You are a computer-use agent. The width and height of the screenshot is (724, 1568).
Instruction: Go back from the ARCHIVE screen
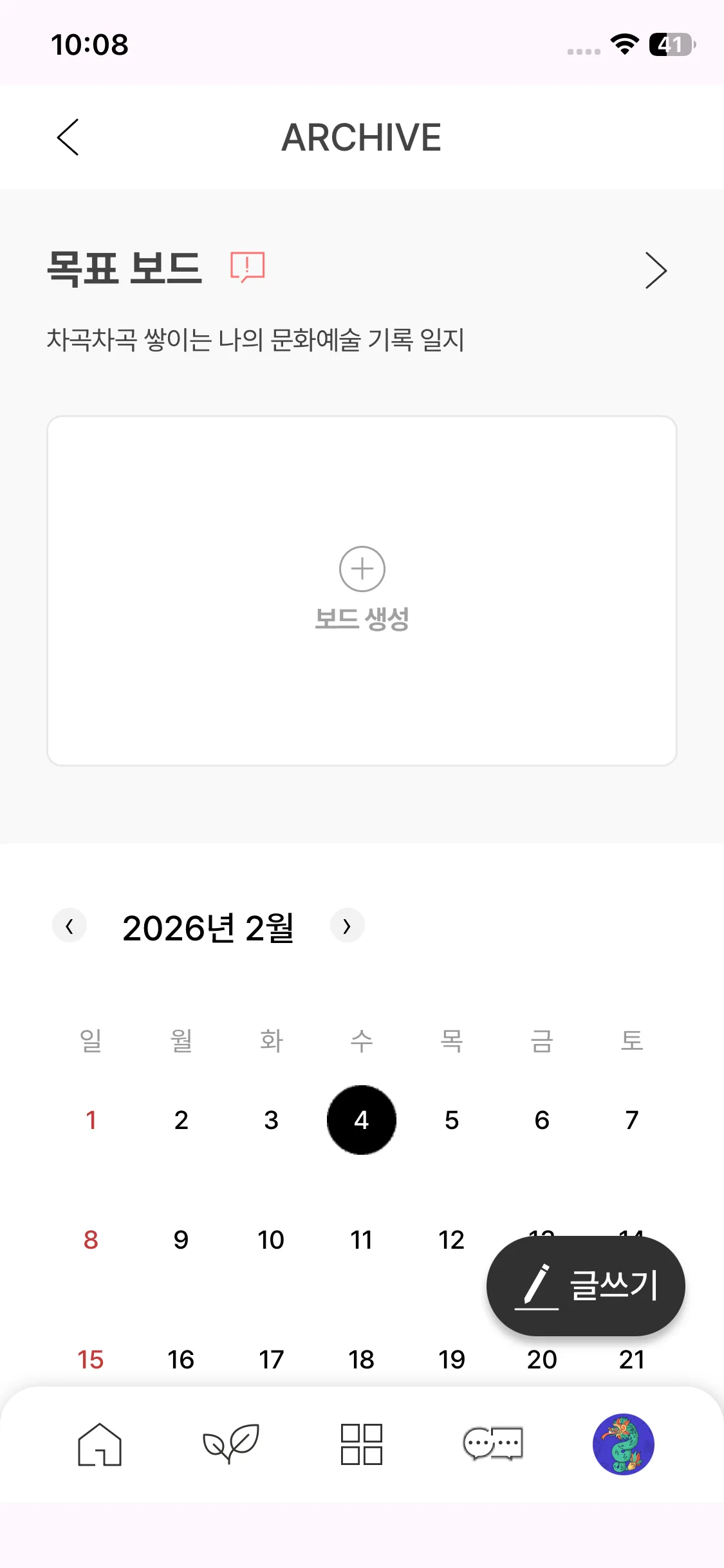pyautogui.click(x=68, y=137)
